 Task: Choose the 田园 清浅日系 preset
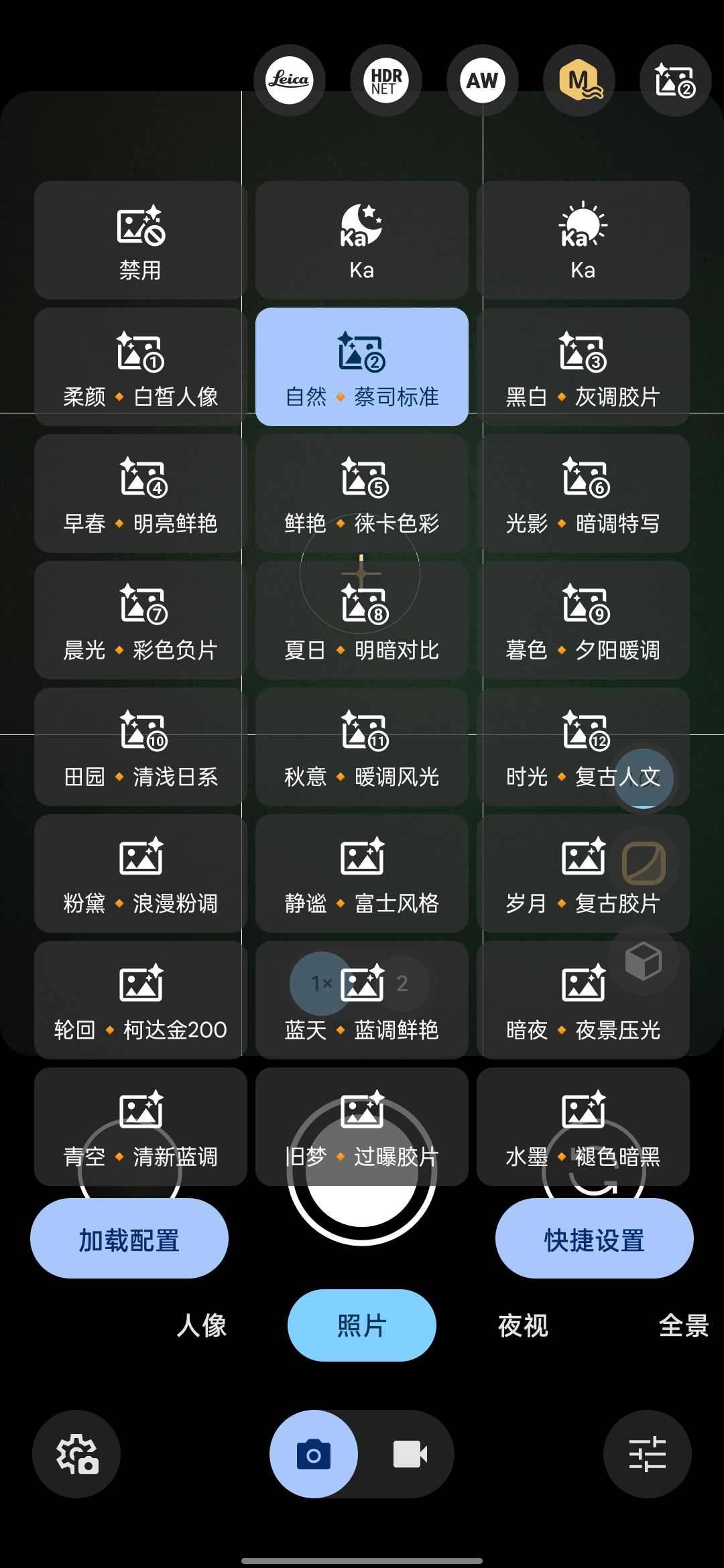pyautogui.click(x=141, y=746)
